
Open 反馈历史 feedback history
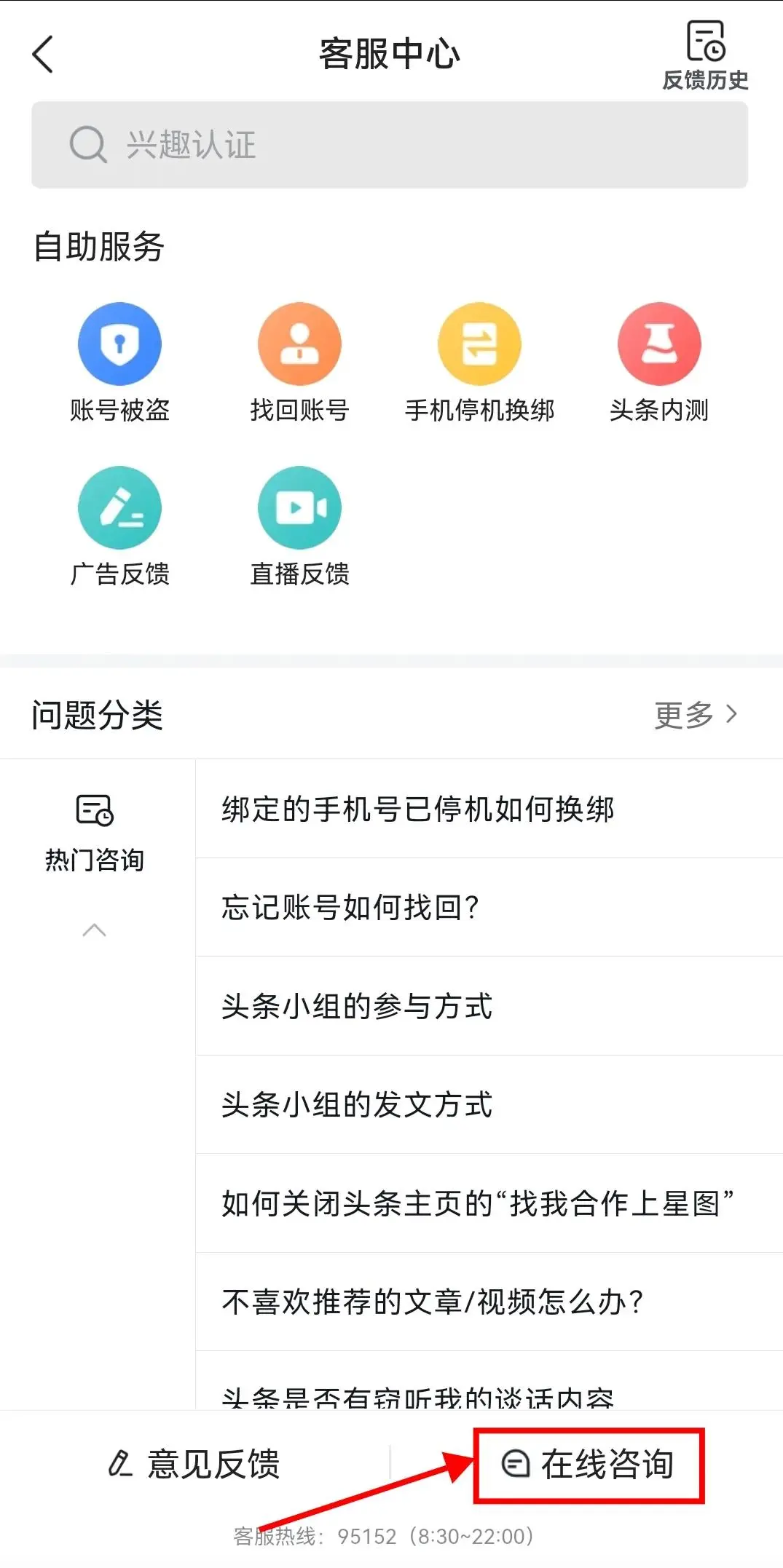pos(705,56)
